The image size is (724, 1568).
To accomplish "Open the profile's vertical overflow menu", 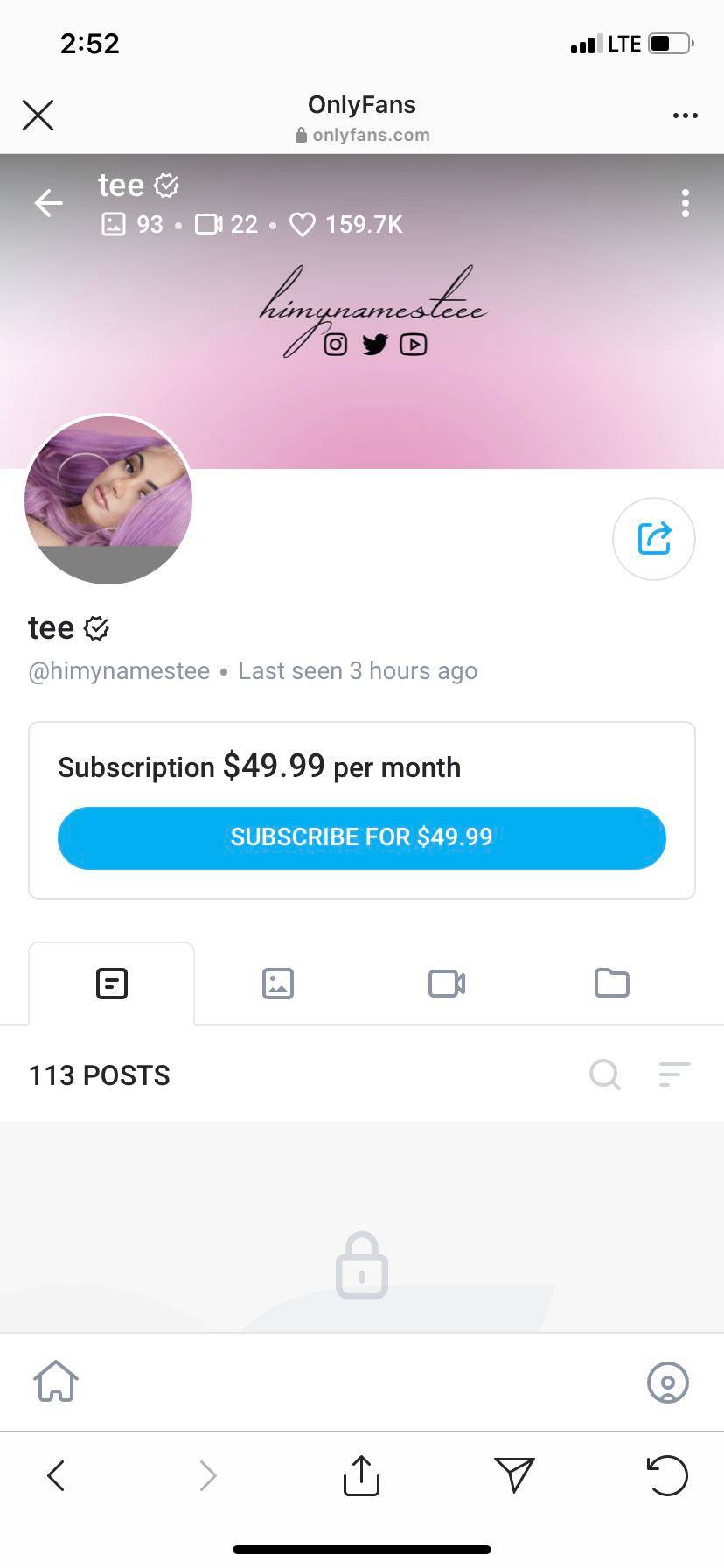I will tap(685, 203).
